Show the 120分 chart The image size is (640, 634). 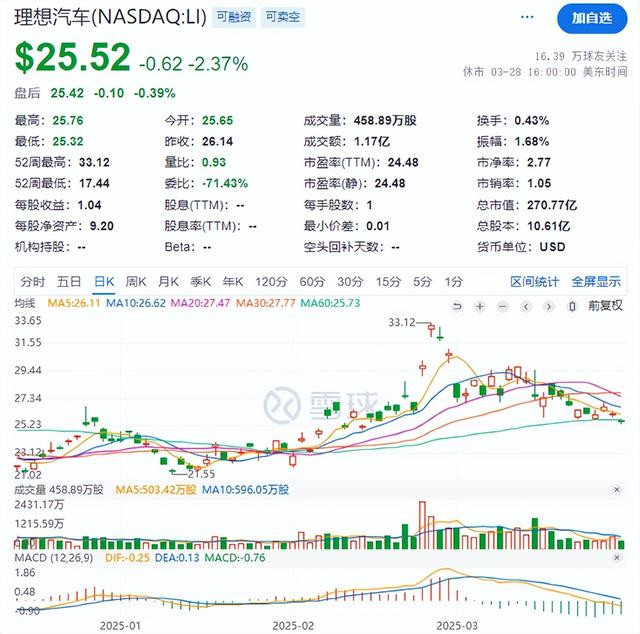pyautogui.click(x=270, y=281)
